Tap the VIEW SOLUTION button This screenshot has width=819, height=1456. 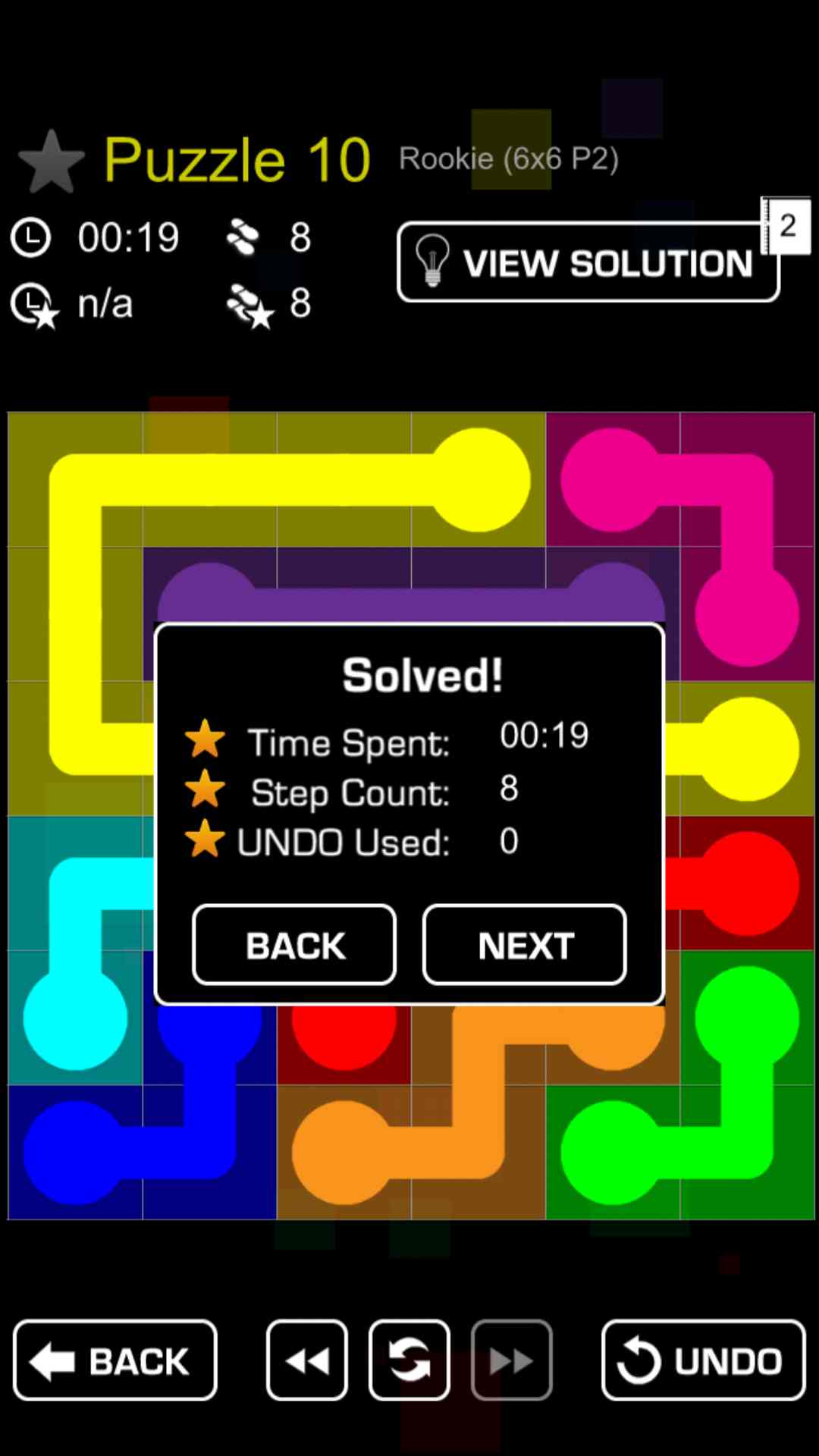(588, 262)
